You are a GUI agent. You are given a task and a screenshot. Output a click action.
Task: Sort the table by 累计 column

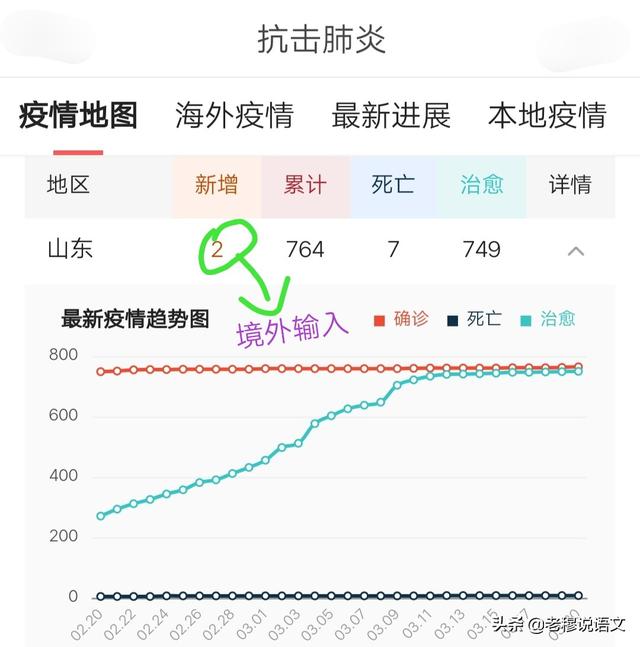pos(305,185)
